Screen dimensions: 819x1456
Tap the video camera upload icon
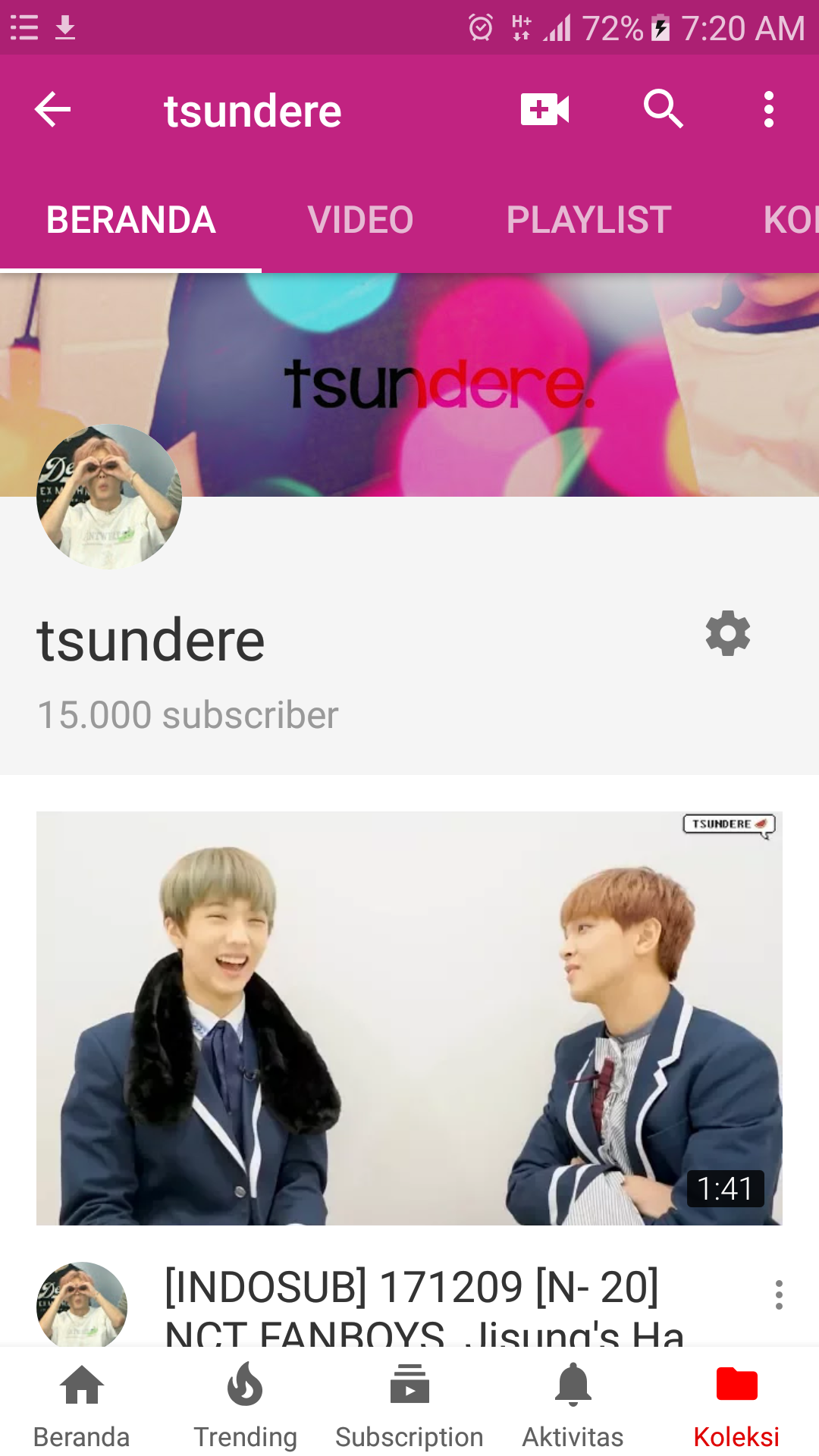[x=544, y=110]
